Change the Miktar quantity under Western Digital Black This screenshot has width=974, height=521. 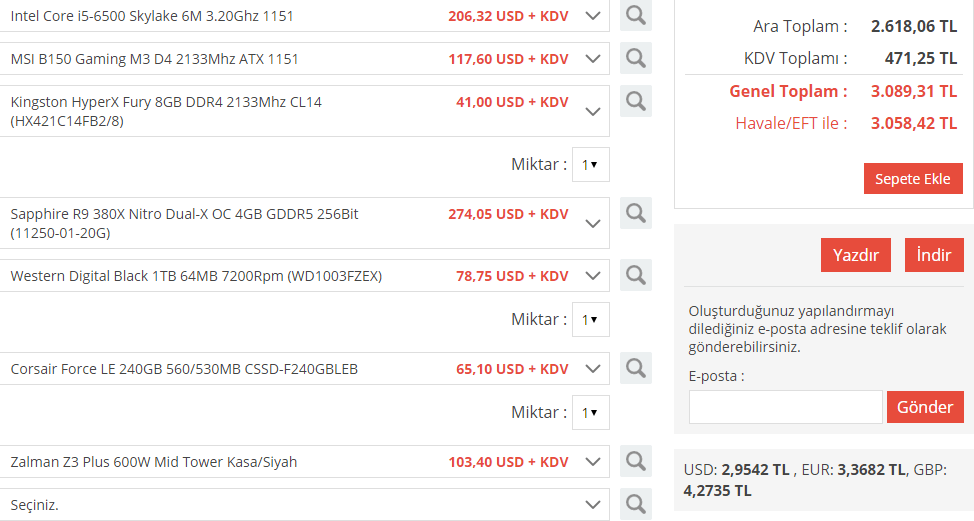[590, 320]
